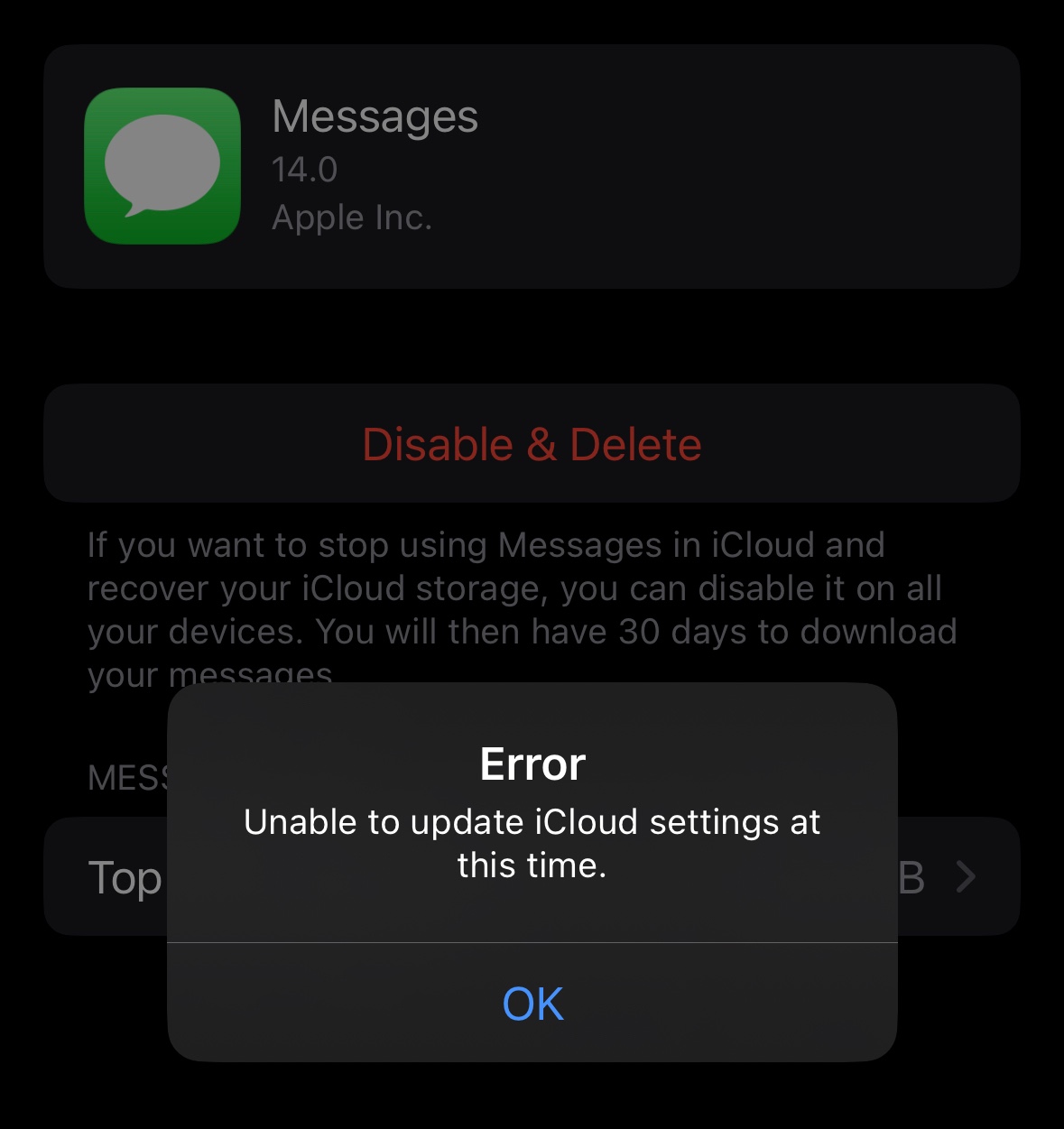Image resolution: width=1064 pixels, height=1129 pixels.
Task: Dismiss the error dialog with OK
Action: click(532, 1004)
